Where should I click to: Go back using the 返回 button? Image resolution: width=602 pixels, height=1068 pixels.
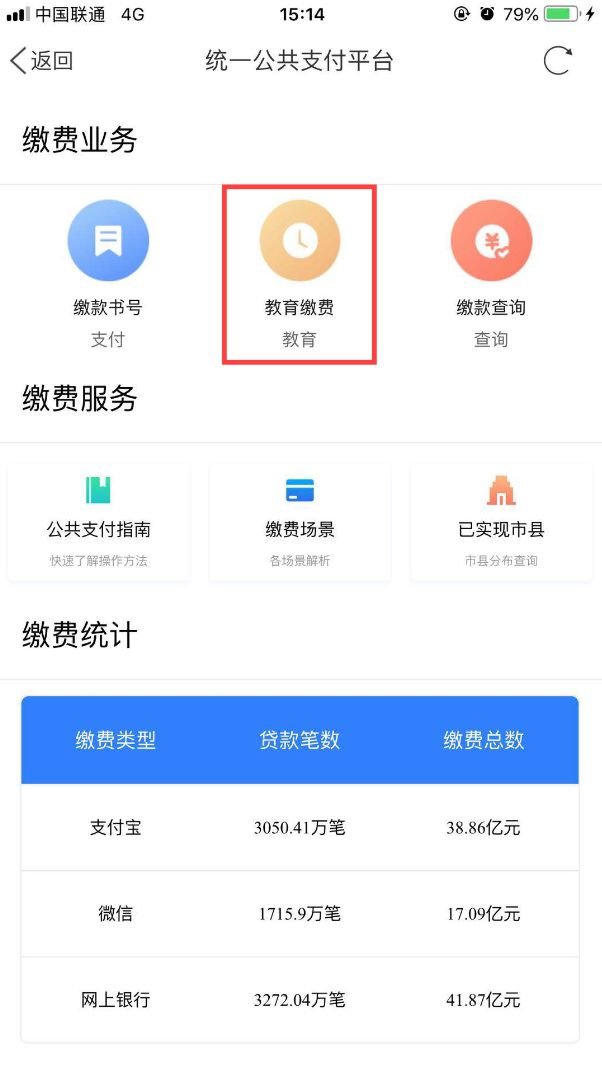point(42,61)
